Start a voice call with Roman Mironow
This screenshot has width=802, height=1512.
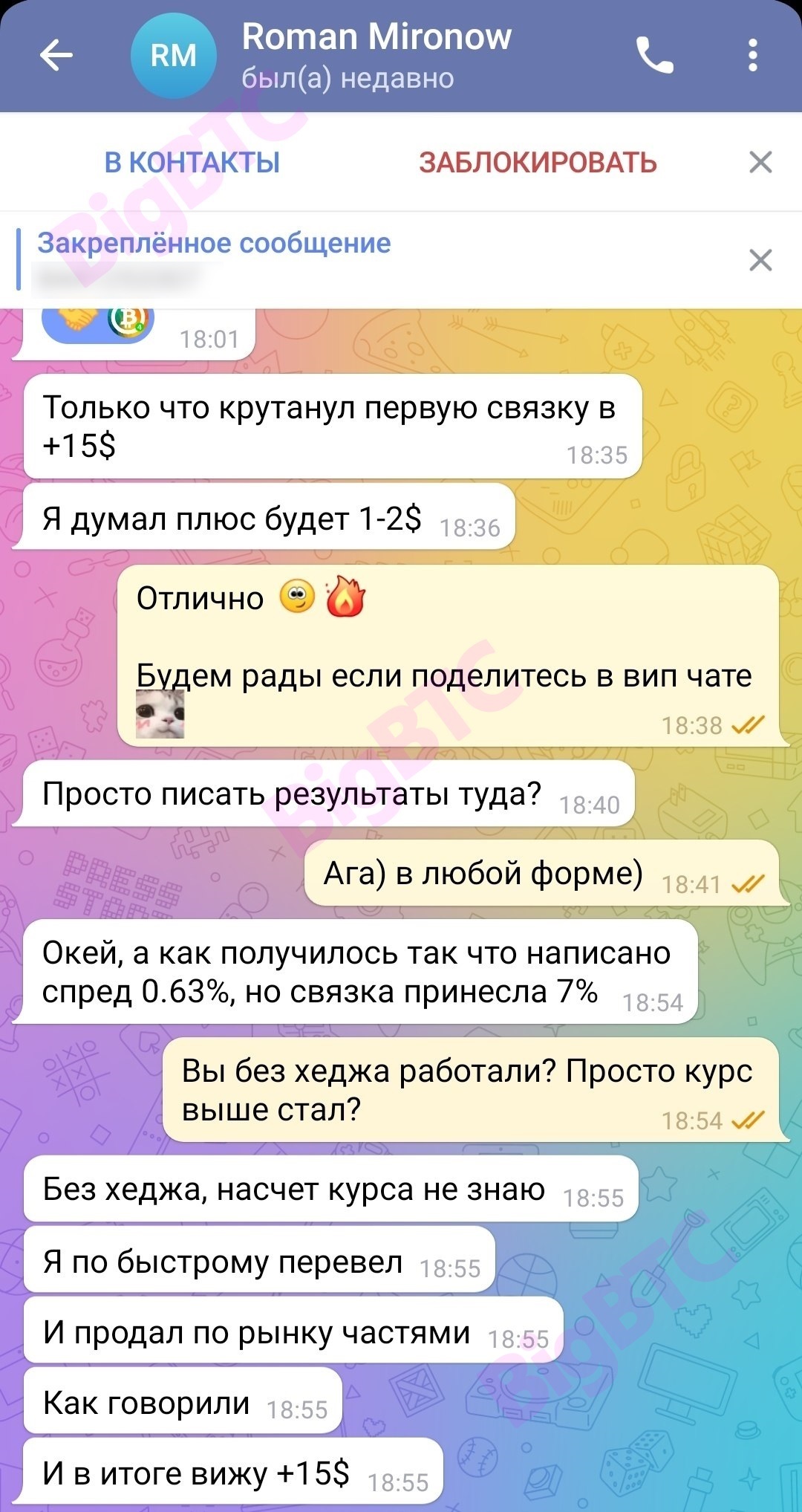click(x=654, y=56)
